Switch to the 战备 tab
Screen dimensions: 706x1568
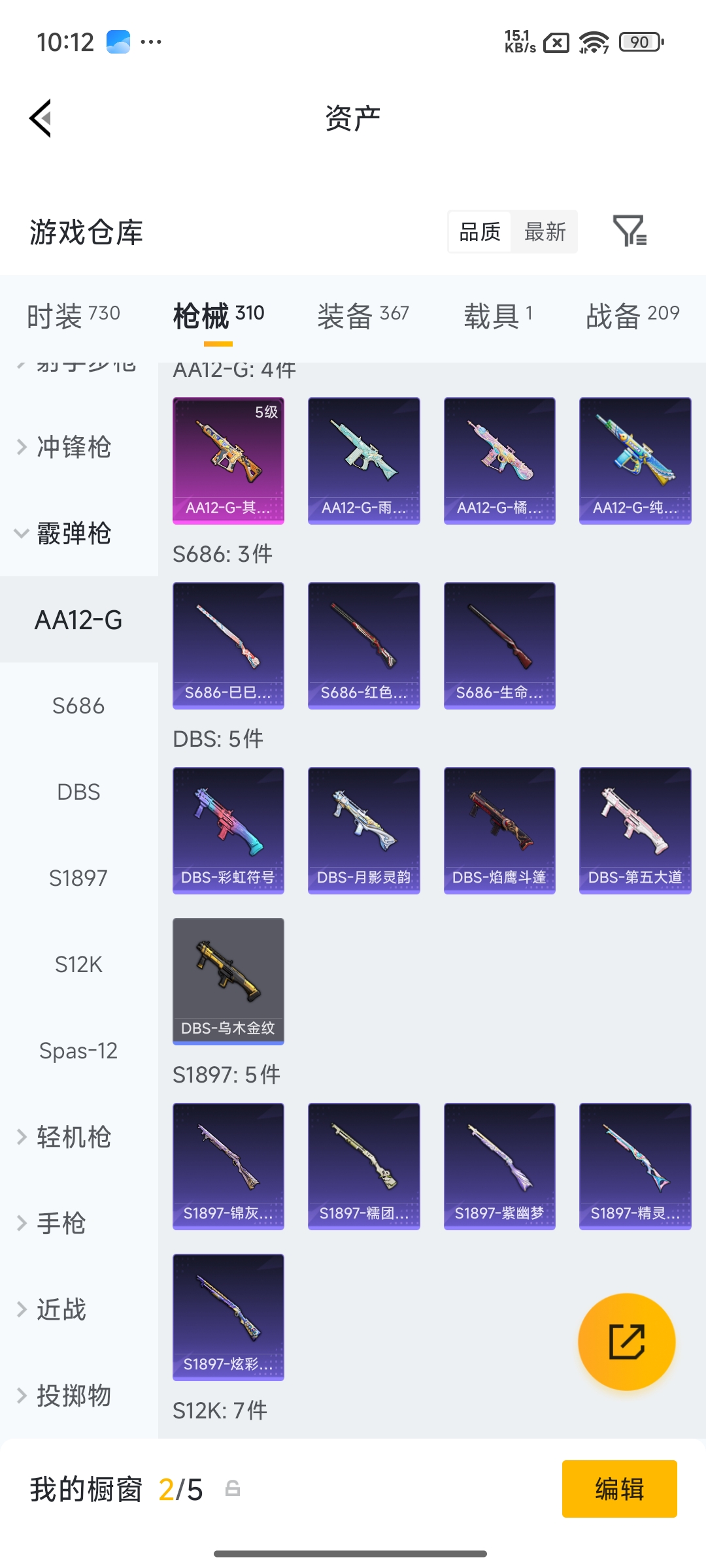pos(632,316)
